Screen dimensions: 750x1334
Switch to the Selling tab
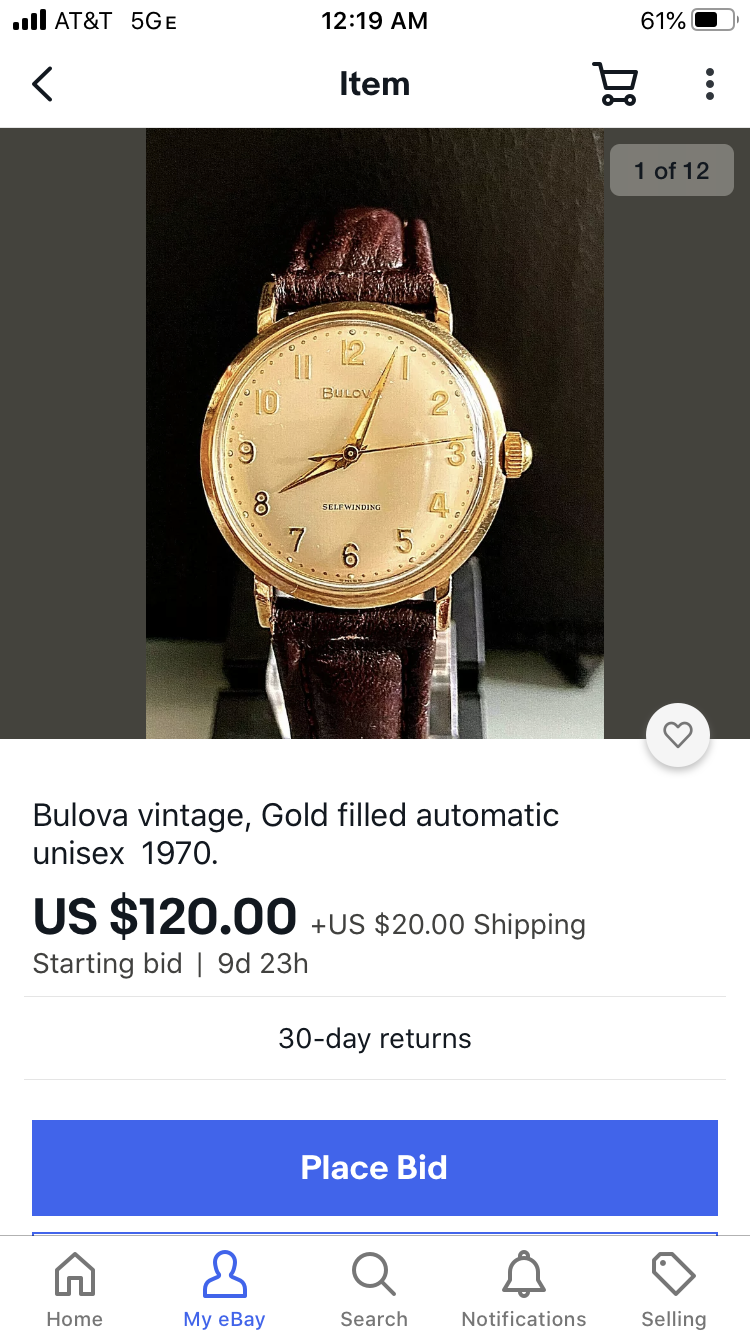point(673,1289)
